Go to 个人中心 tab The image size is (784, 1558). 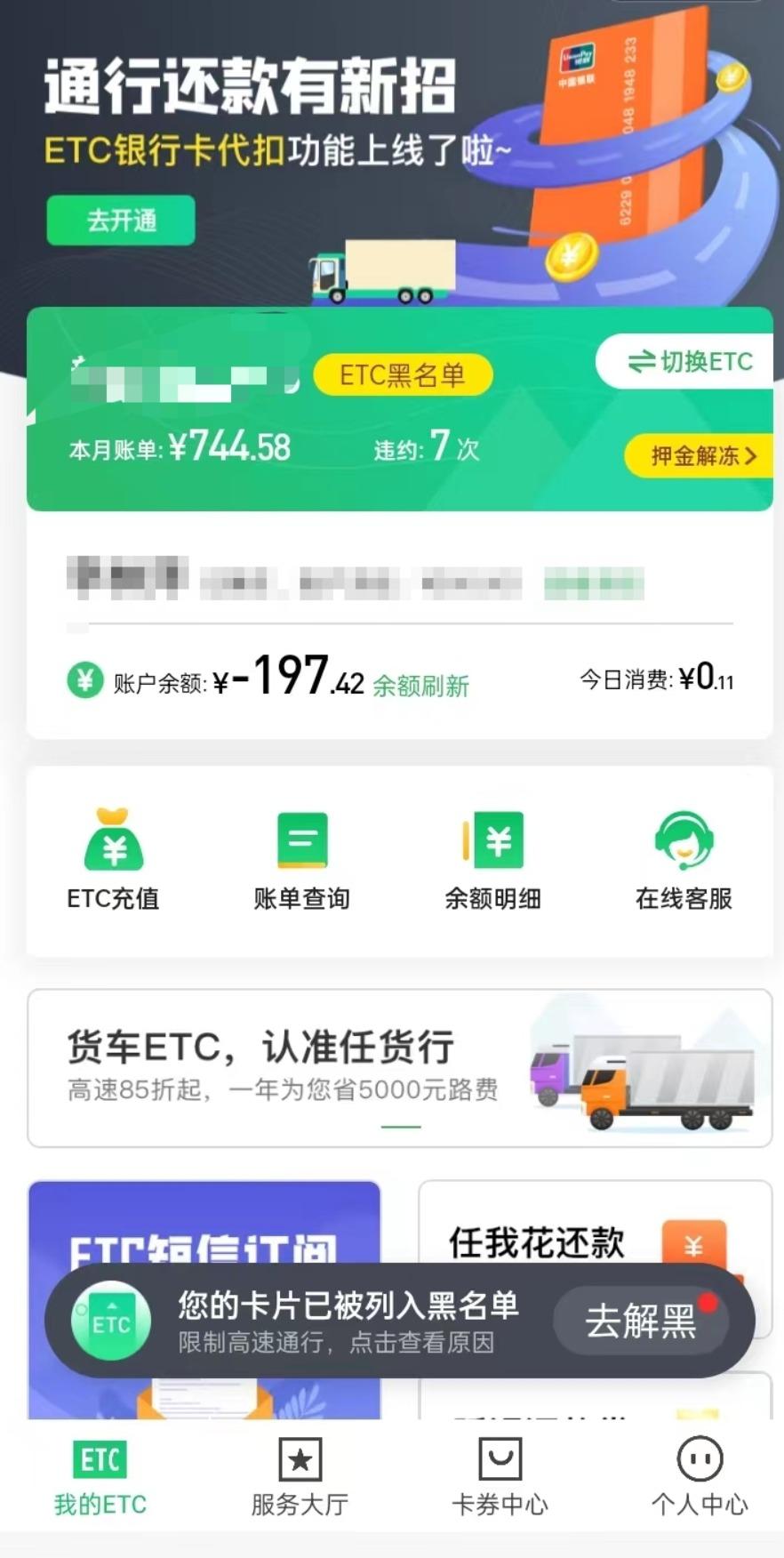click(700, 1476)
